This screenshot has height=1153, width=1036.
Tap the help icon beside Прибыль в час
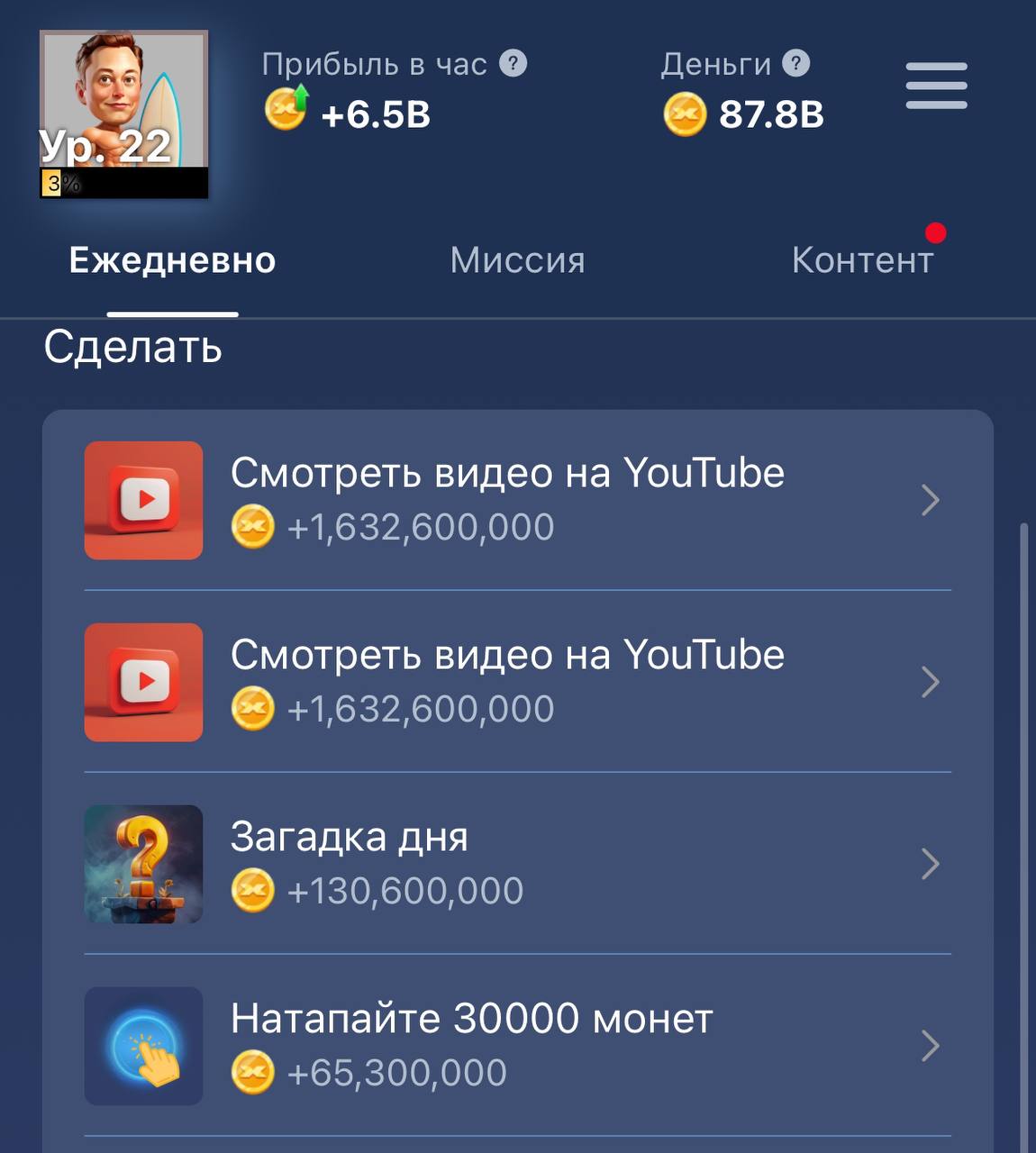(513, 64)
